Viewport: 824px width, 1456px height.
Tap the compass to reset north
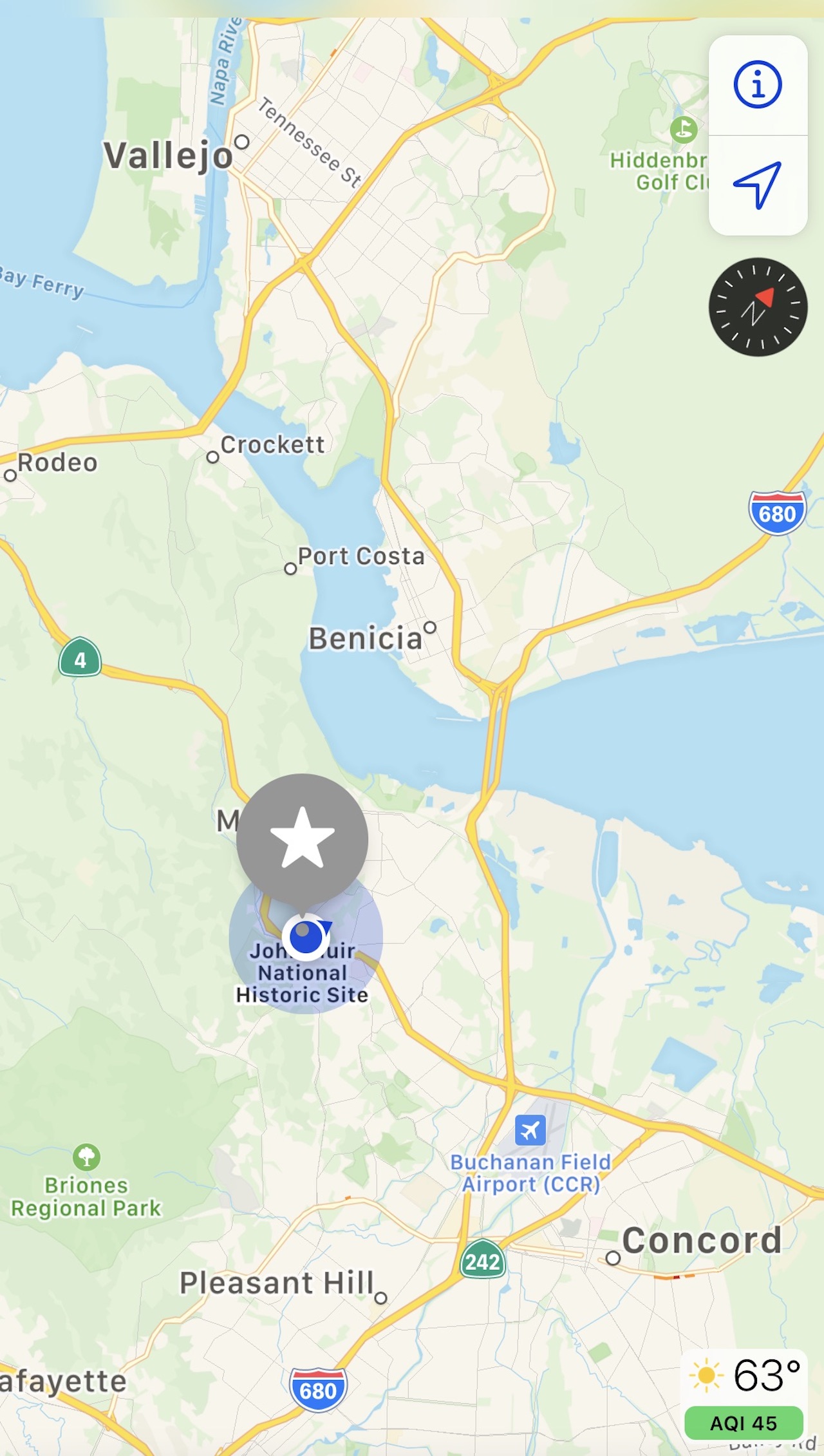758,307
